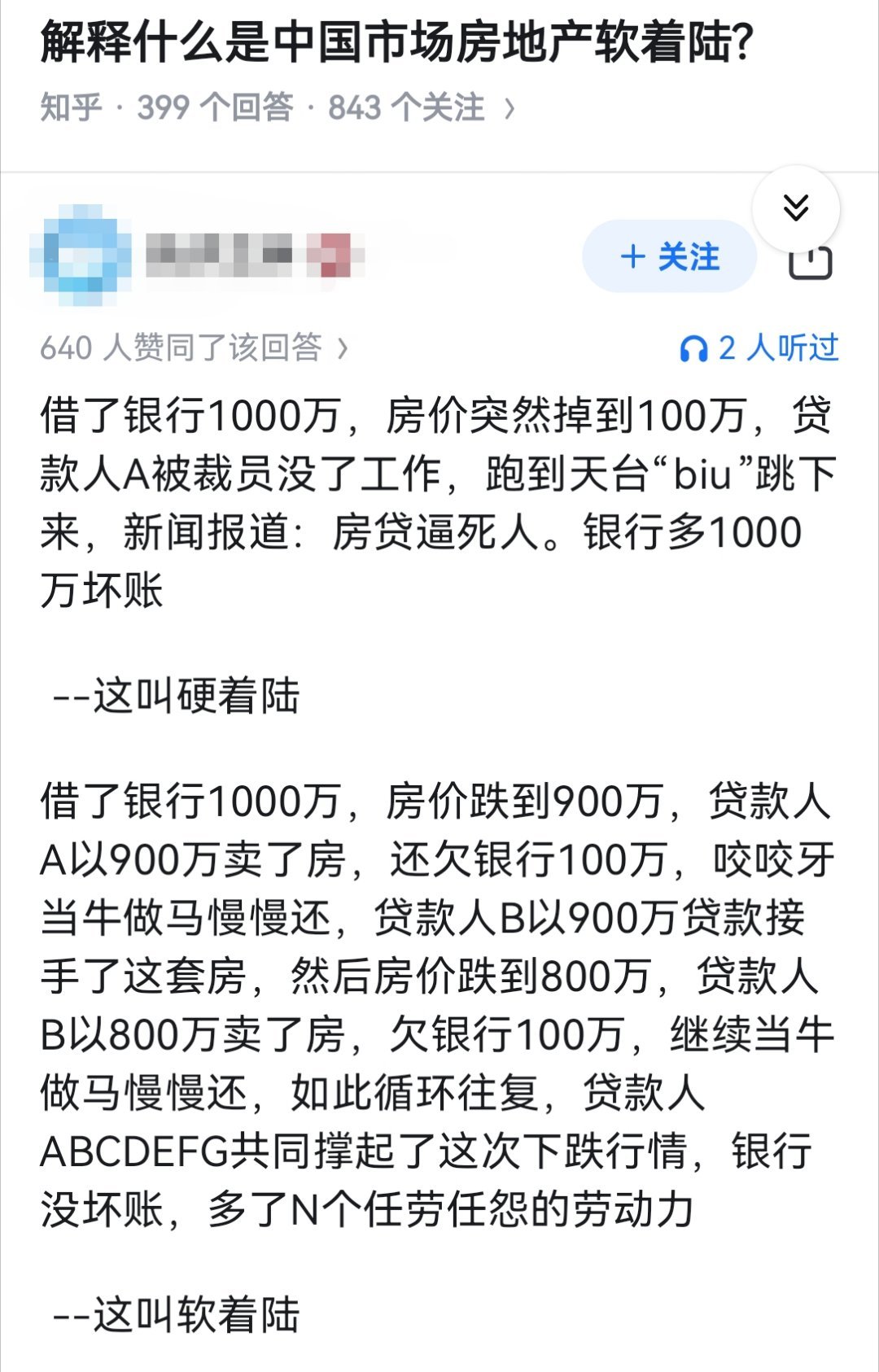Viewport: 879px width, 1372px height.
Task: Follow the answer's author with 关注 button
Action: point(669,256)
